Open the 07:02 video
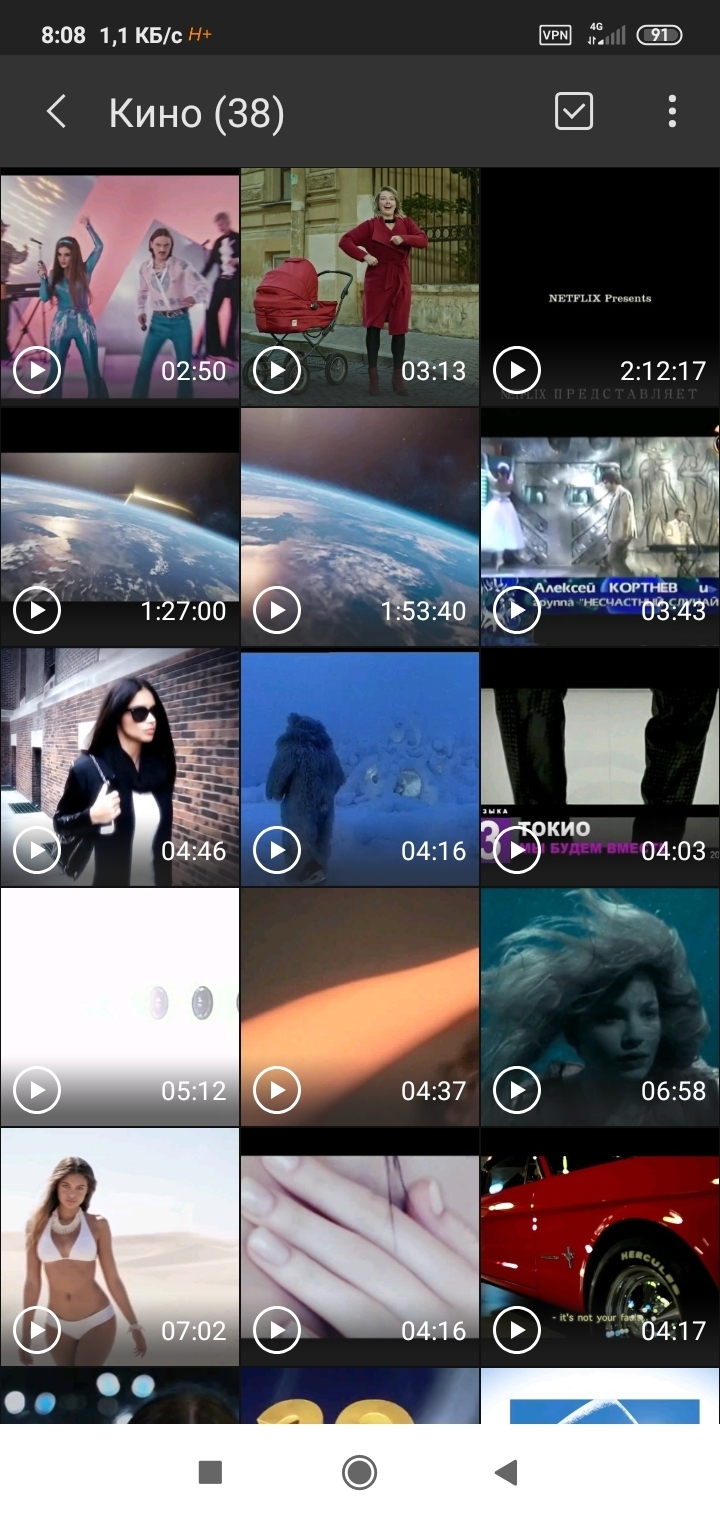The height and width of the screenshot is (1520, 720). coord(120,1247)
